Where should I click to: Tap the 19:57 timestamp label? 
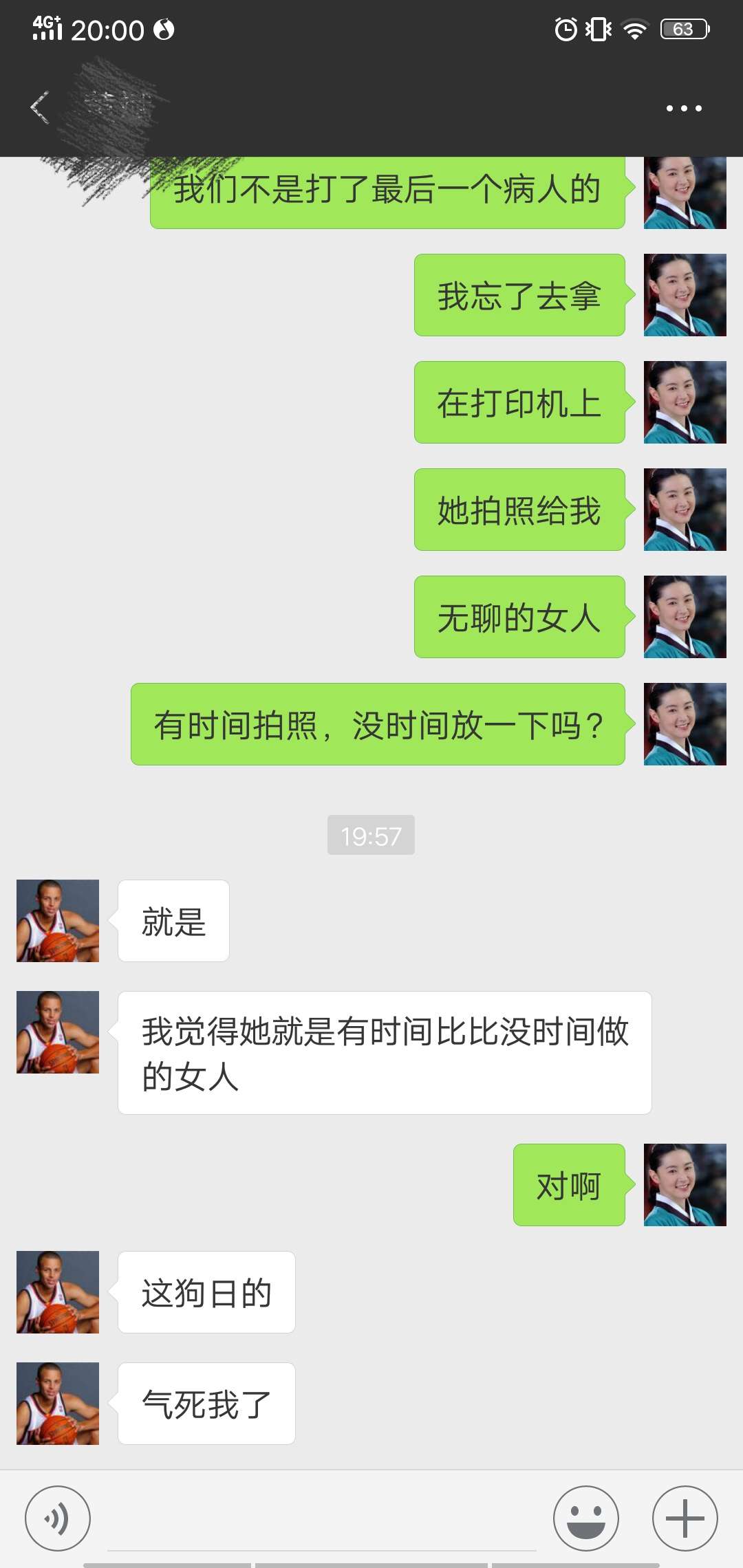click(x=371, y=834)
